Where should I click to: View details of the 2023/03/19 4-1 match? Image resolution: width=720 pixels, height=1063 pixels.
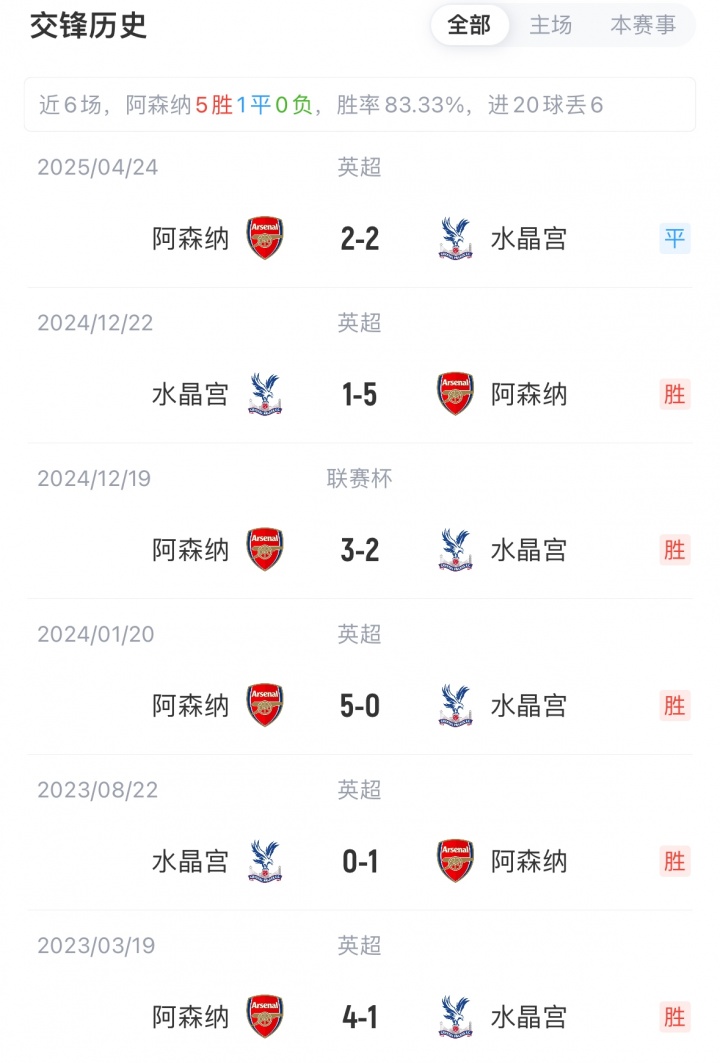360,1017
